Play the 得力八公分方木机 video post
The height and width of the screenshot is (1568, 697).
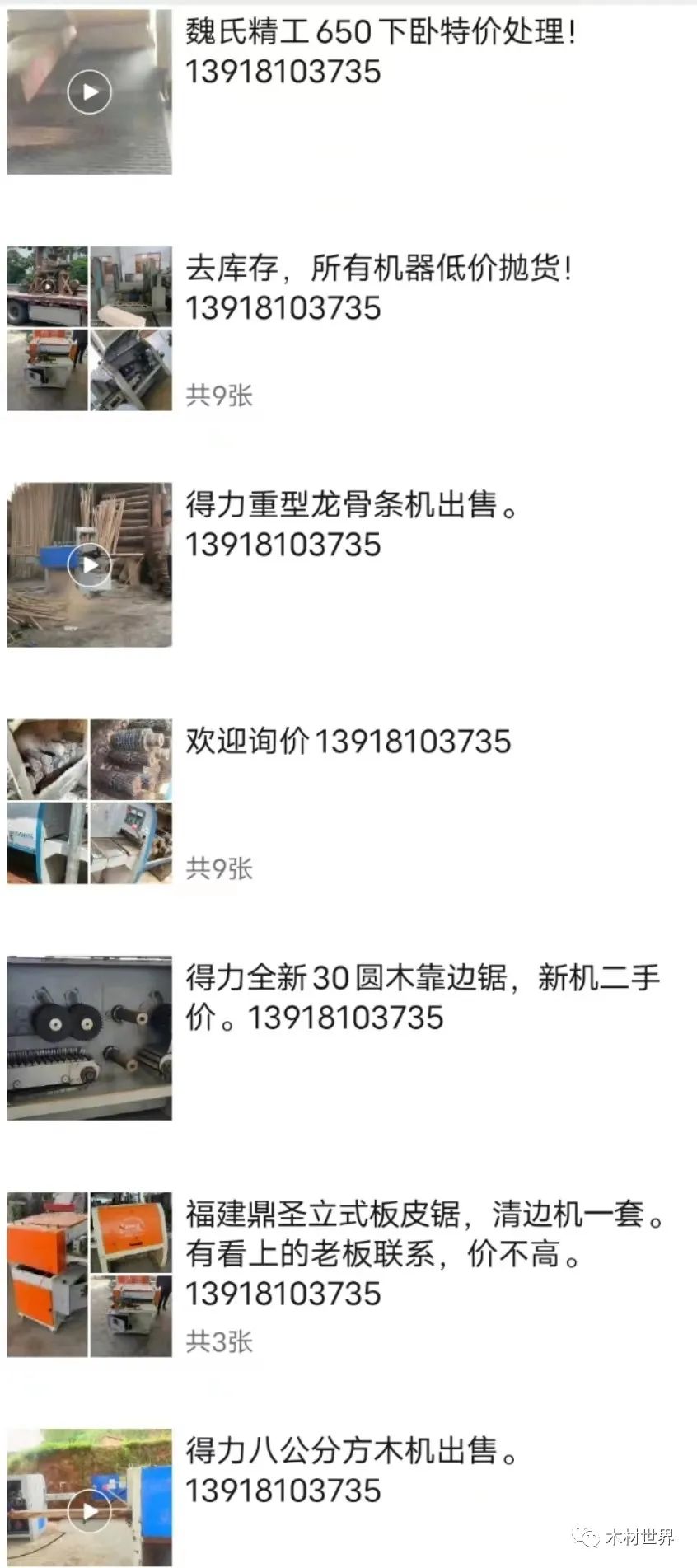click(x=89, y=1509)
